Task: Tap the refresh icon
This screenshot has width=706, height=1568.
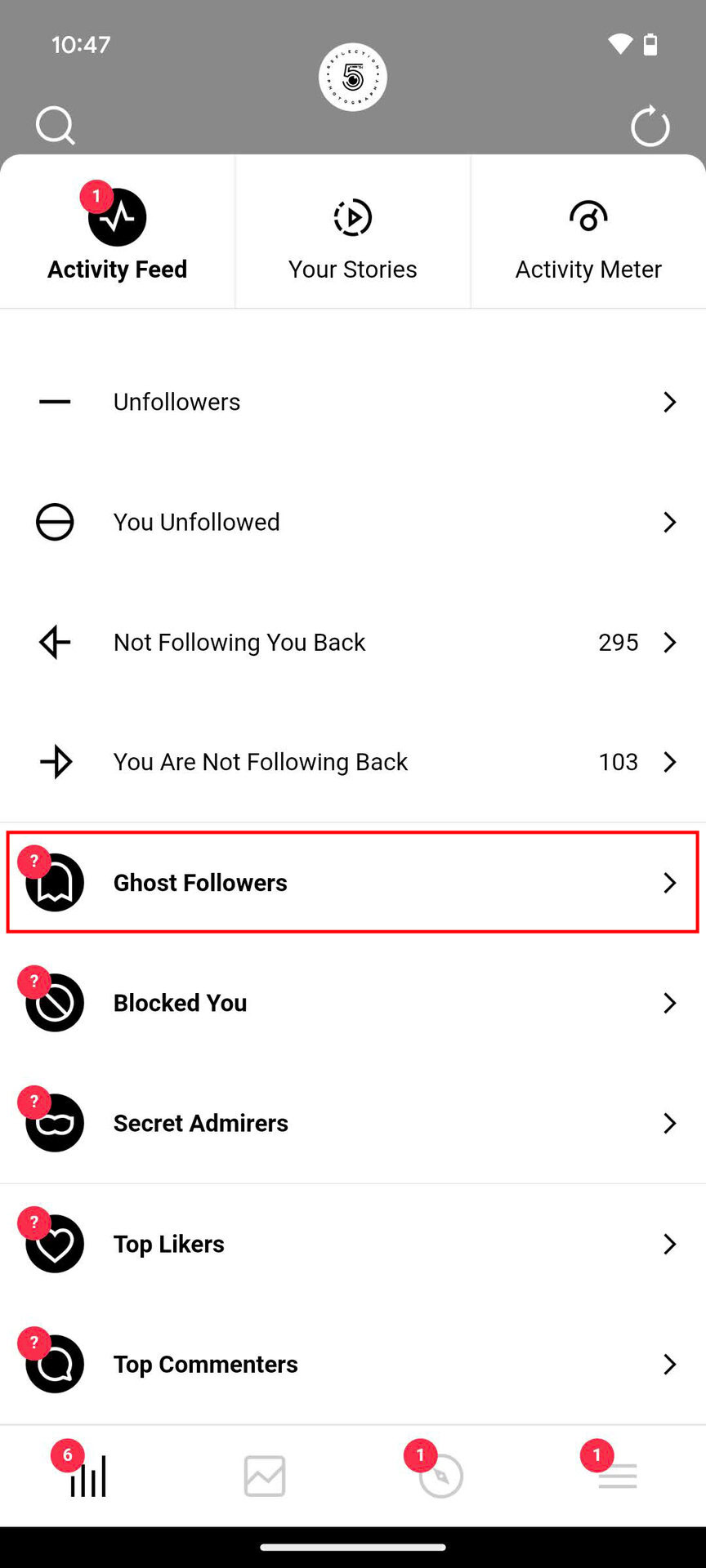Action: click(650, 126)
